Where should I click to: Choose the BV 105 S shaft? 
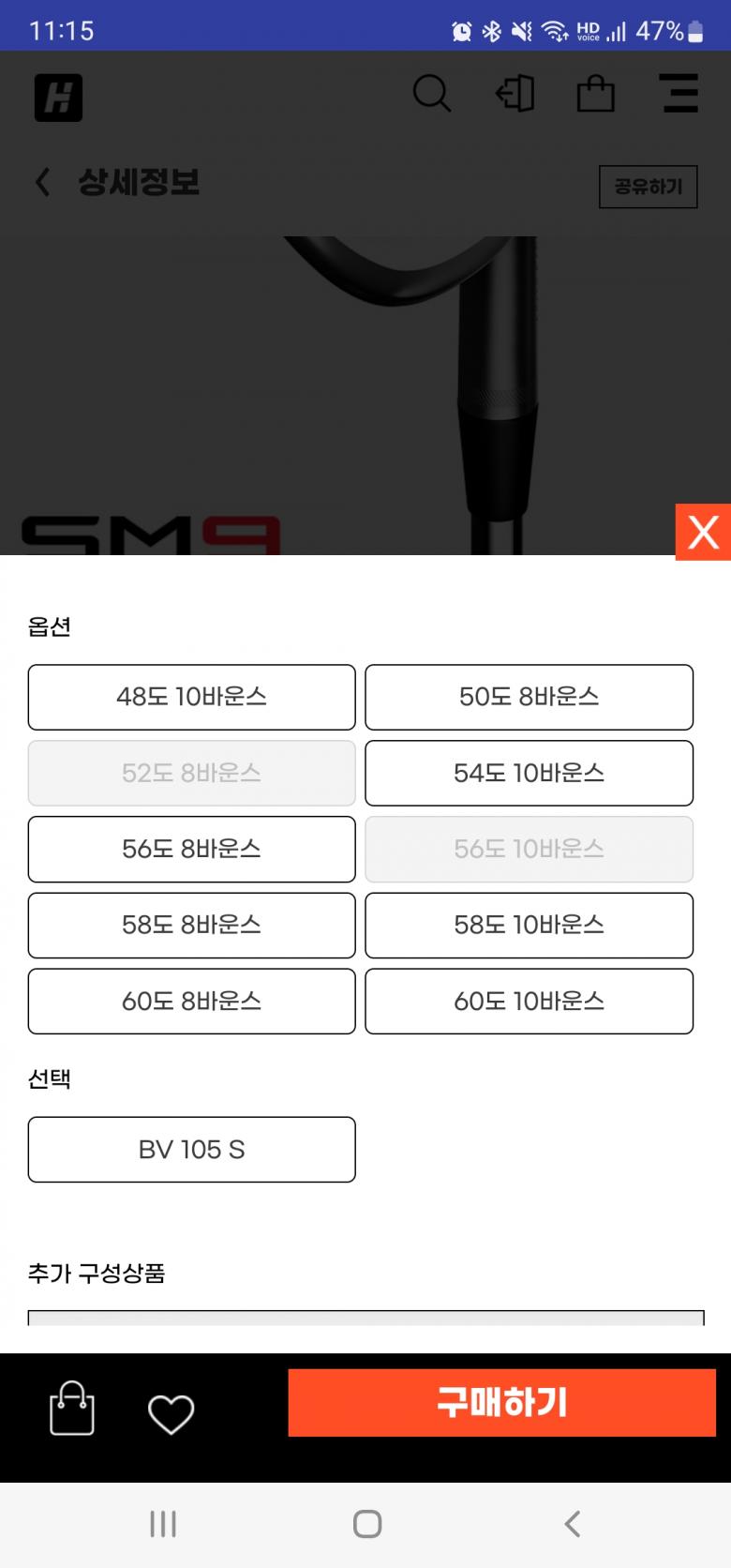pyautogui.click(x=191, y=1149)
